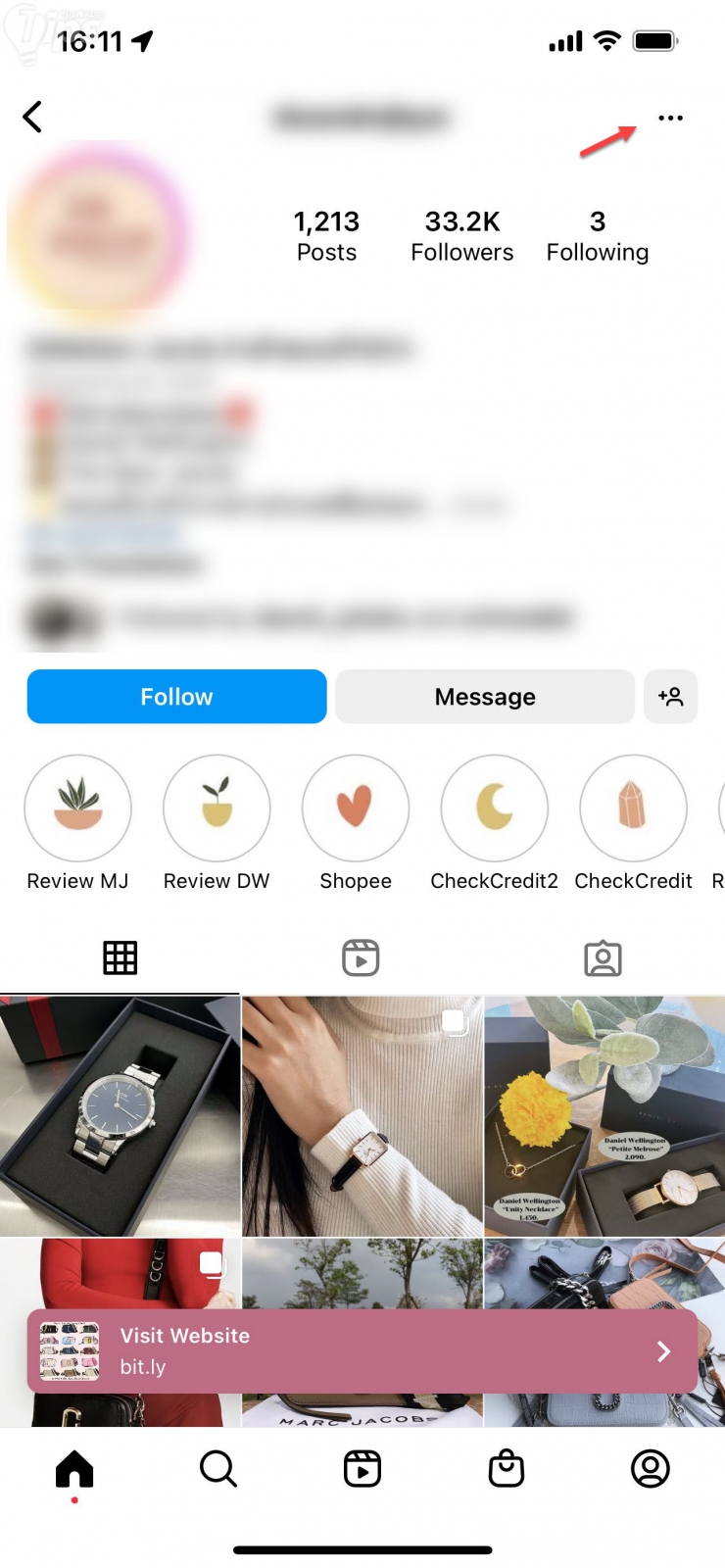Tap the Visit Website bit.ly banner
This screenshot has width=725, height=1568.
point(362,1350)
